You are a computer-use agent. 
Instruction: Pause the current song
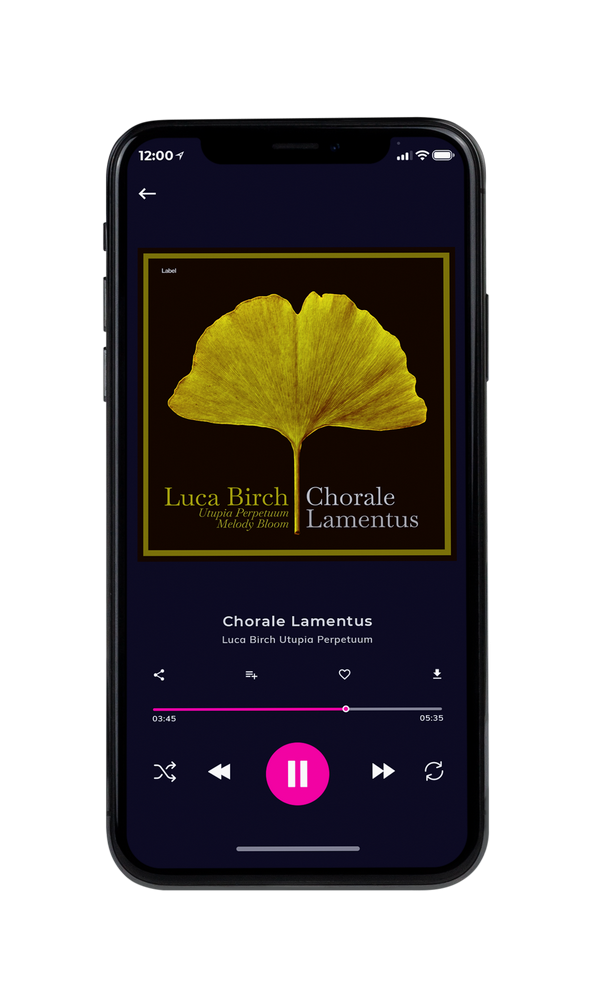coord(297,774)
